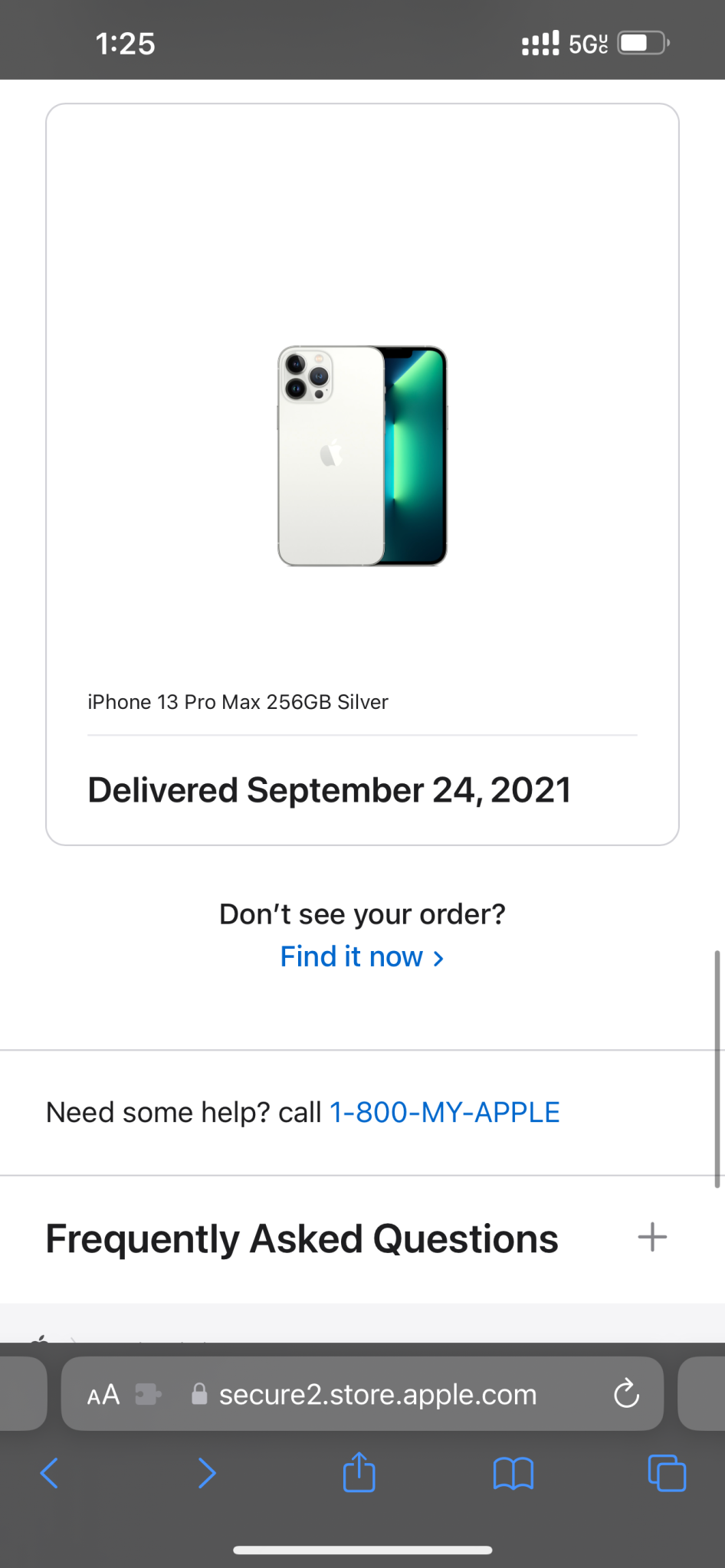Image resolution: width=725 pixels, height=1568 pixels.
Task: Show all open Safari tabs
Action: tap(667, 1473)
